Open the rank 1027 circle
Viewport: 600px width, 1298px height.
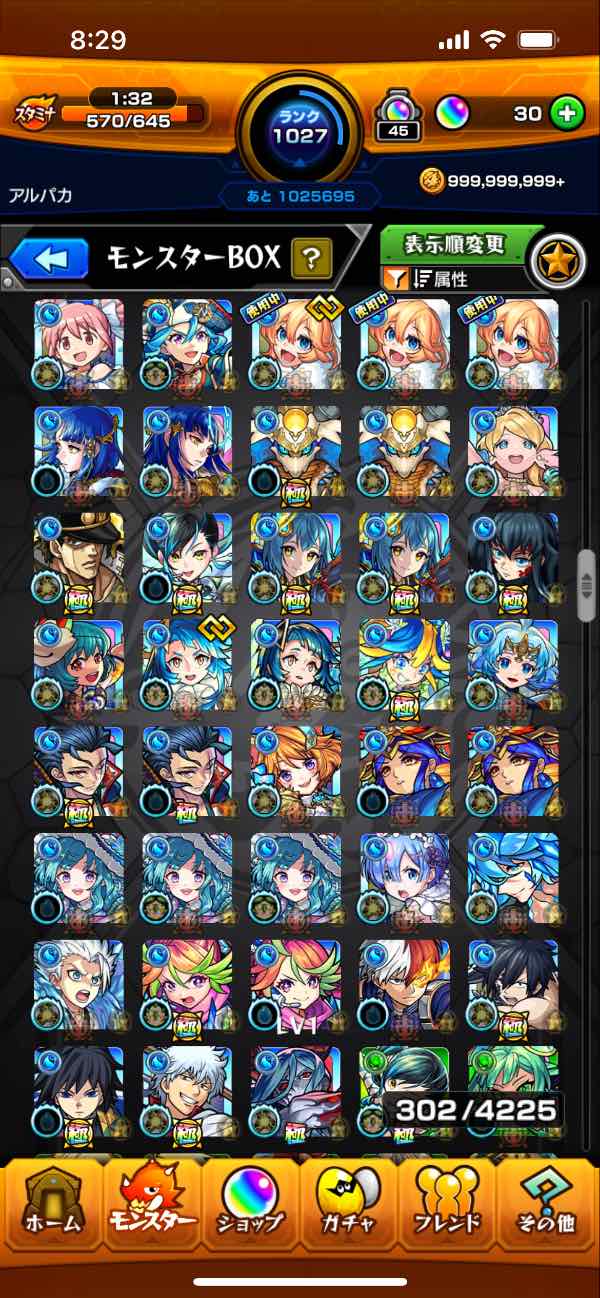[x=300, y=129]
